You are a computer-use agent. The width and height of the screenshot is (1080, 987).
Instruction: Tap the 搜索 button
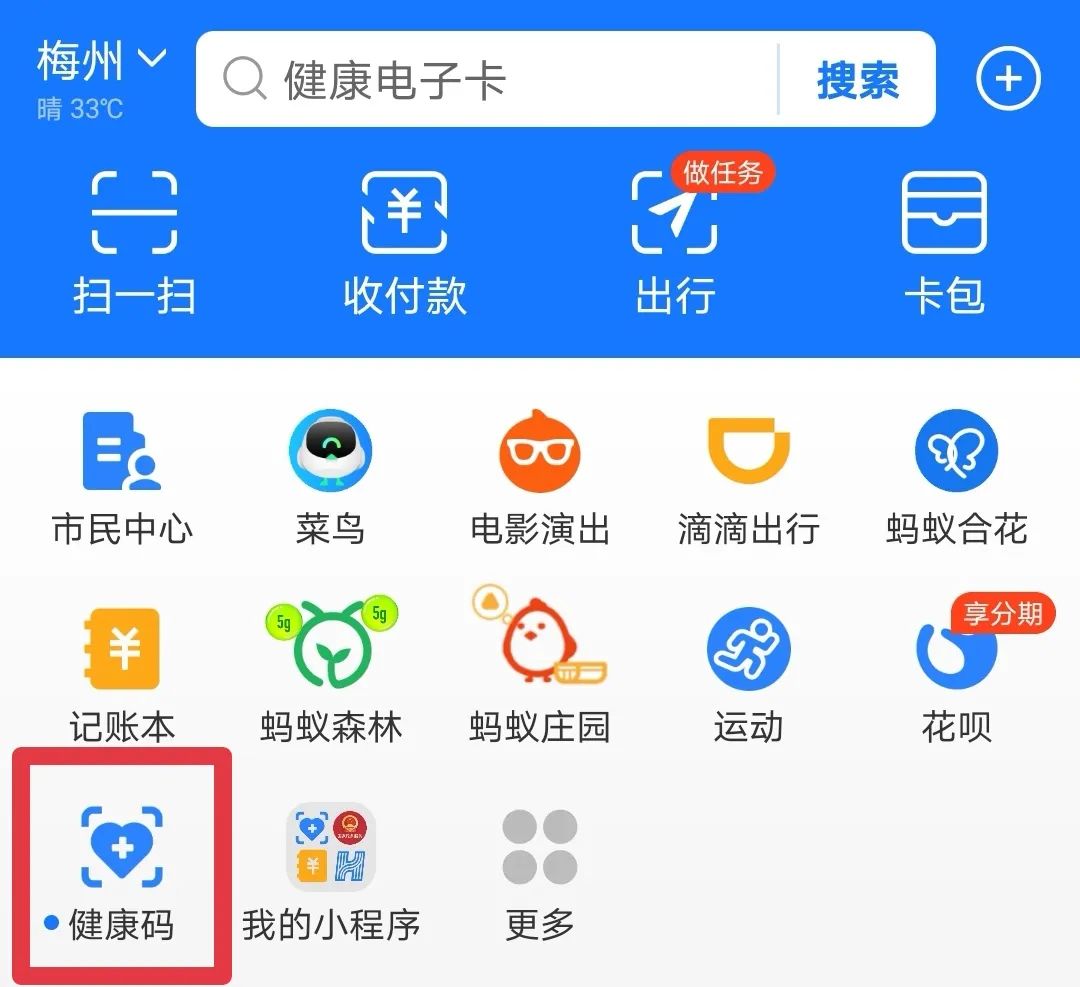click(857, 80)
